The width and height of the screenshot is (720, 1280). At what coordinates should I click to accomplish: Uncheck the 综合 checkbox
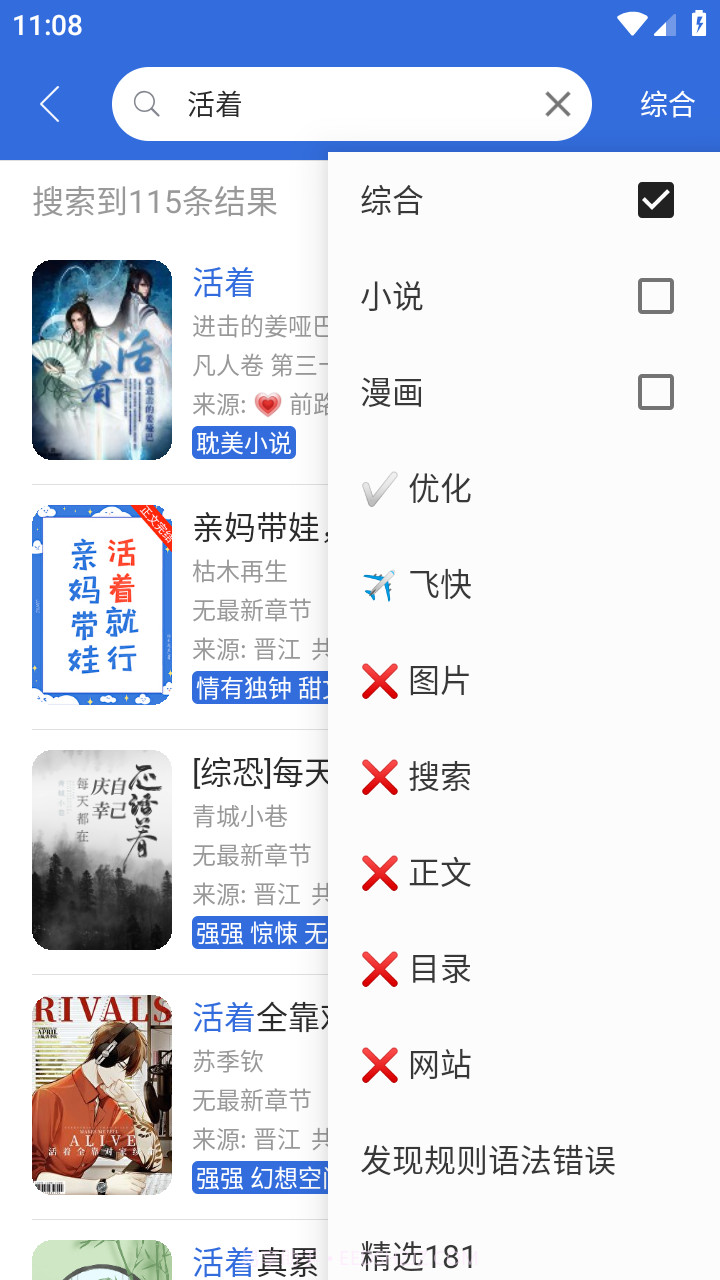click(655, 200)
